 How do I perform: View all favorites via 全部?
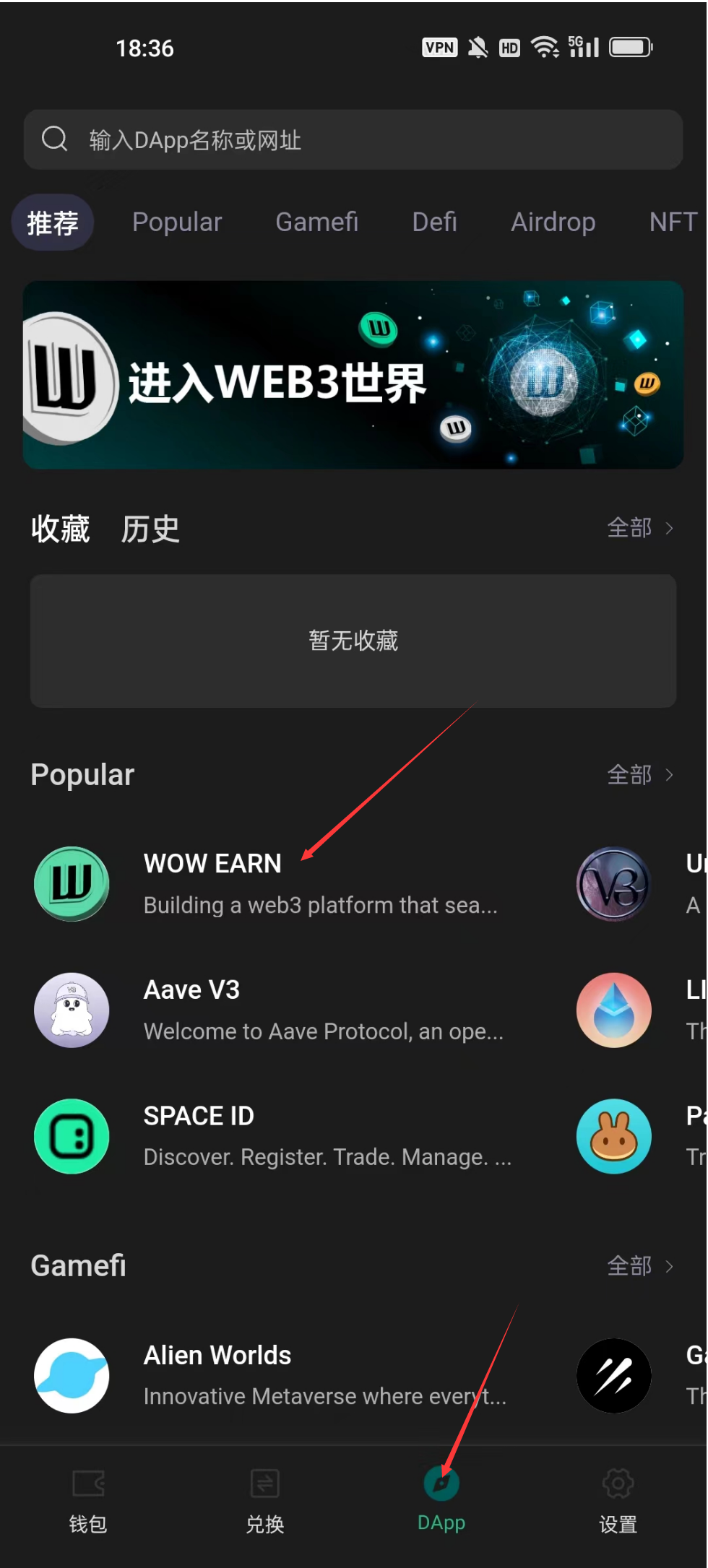click(x=639, y=528)
